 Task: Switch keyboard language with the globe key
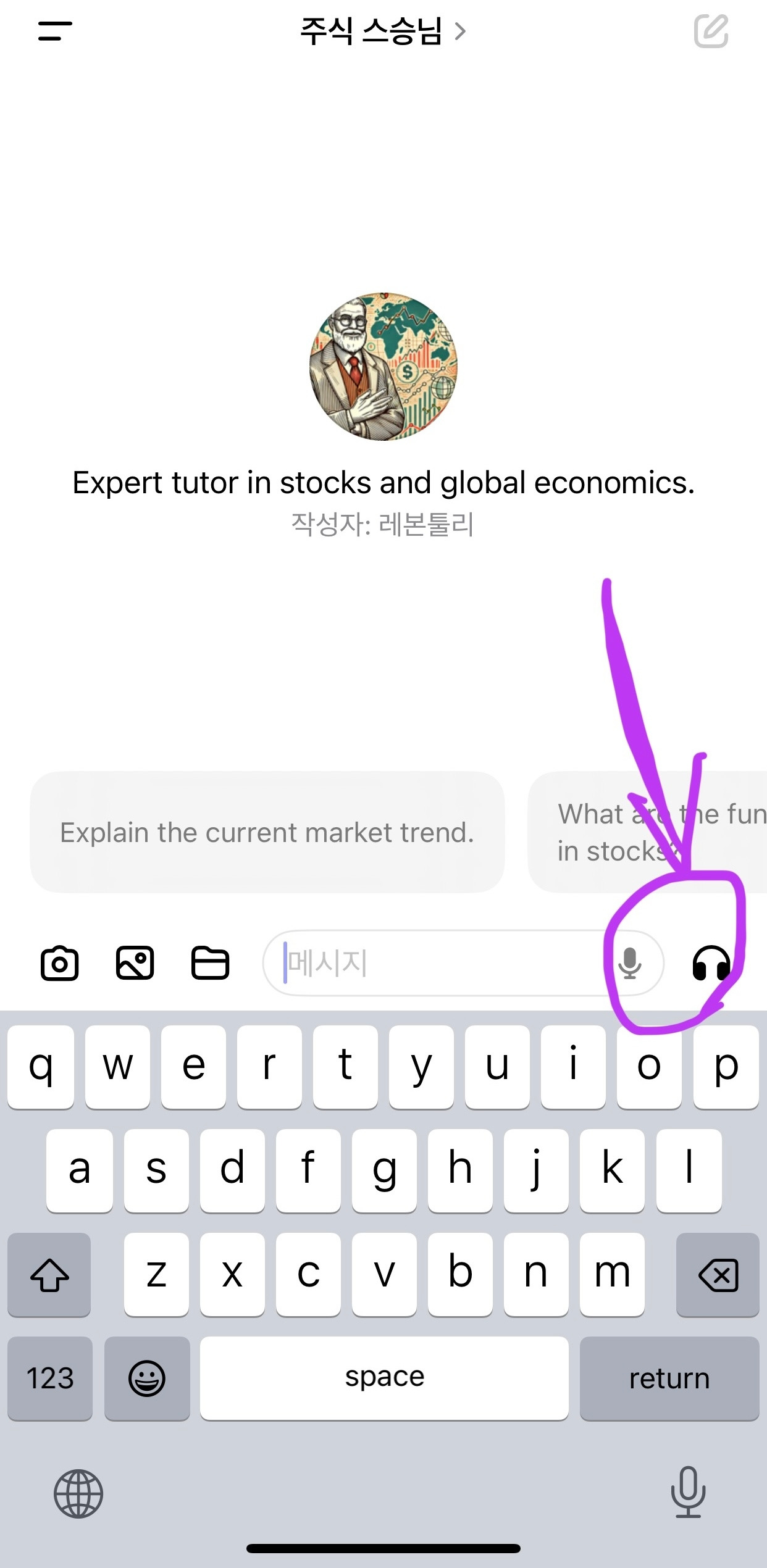[x=76, y=1493]
